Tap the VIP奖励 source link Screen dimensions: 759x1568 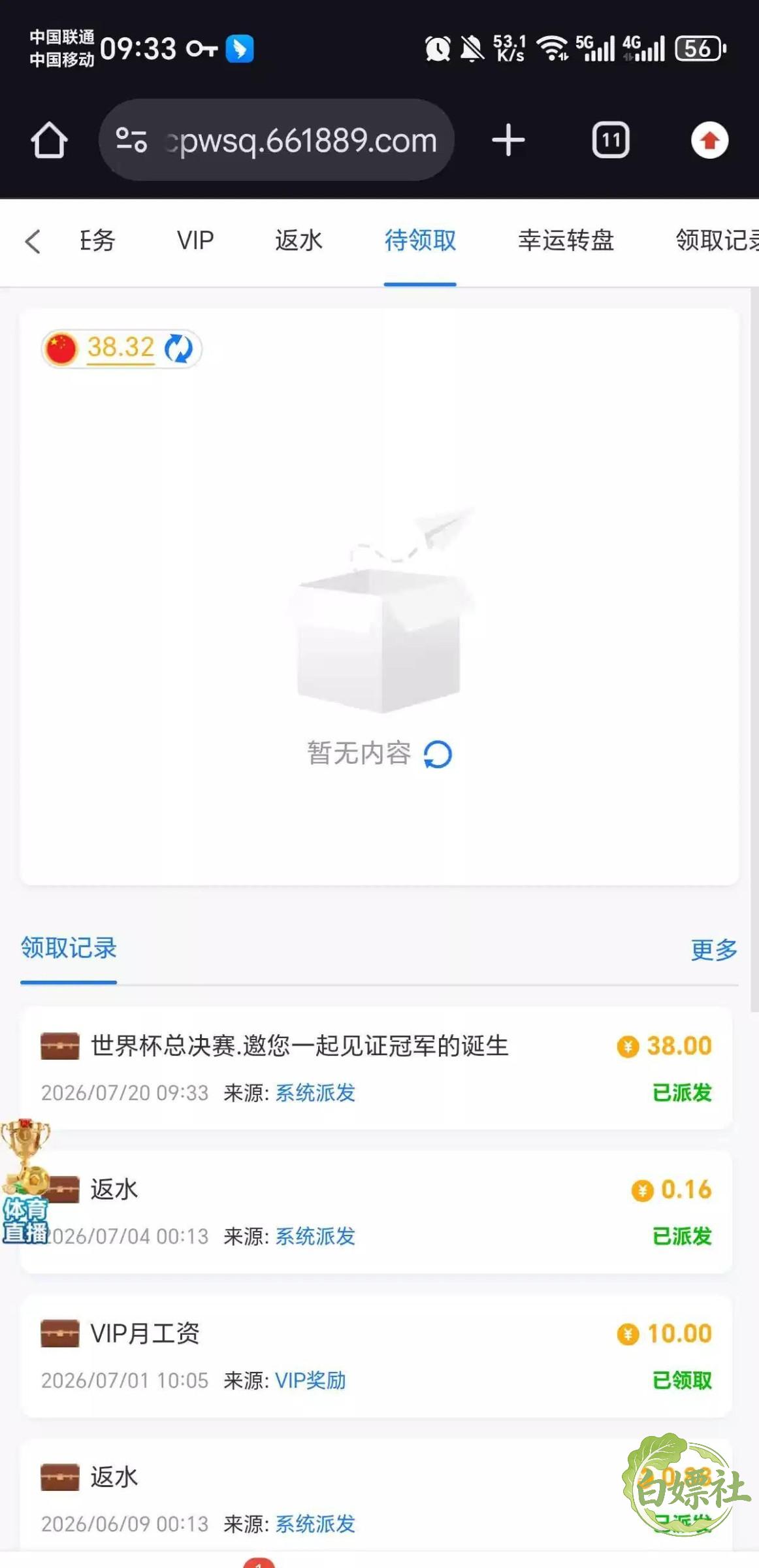click(x=310, y=1380)
